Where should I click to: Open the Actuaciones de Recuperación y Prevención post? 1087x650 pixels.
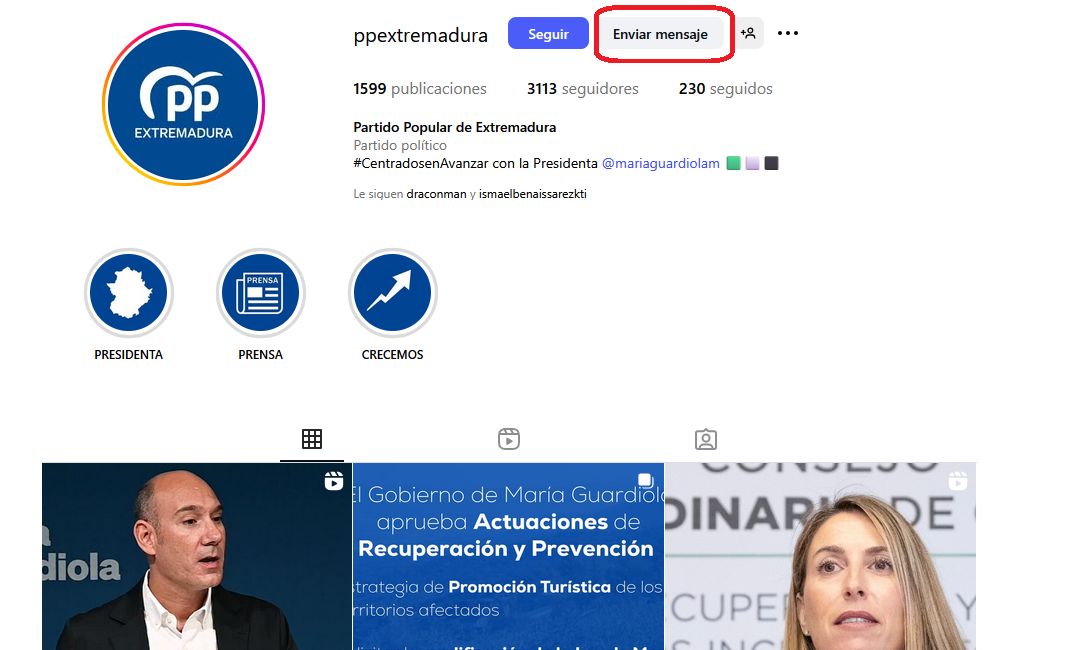pyautogui.click(x=508, y=556)
